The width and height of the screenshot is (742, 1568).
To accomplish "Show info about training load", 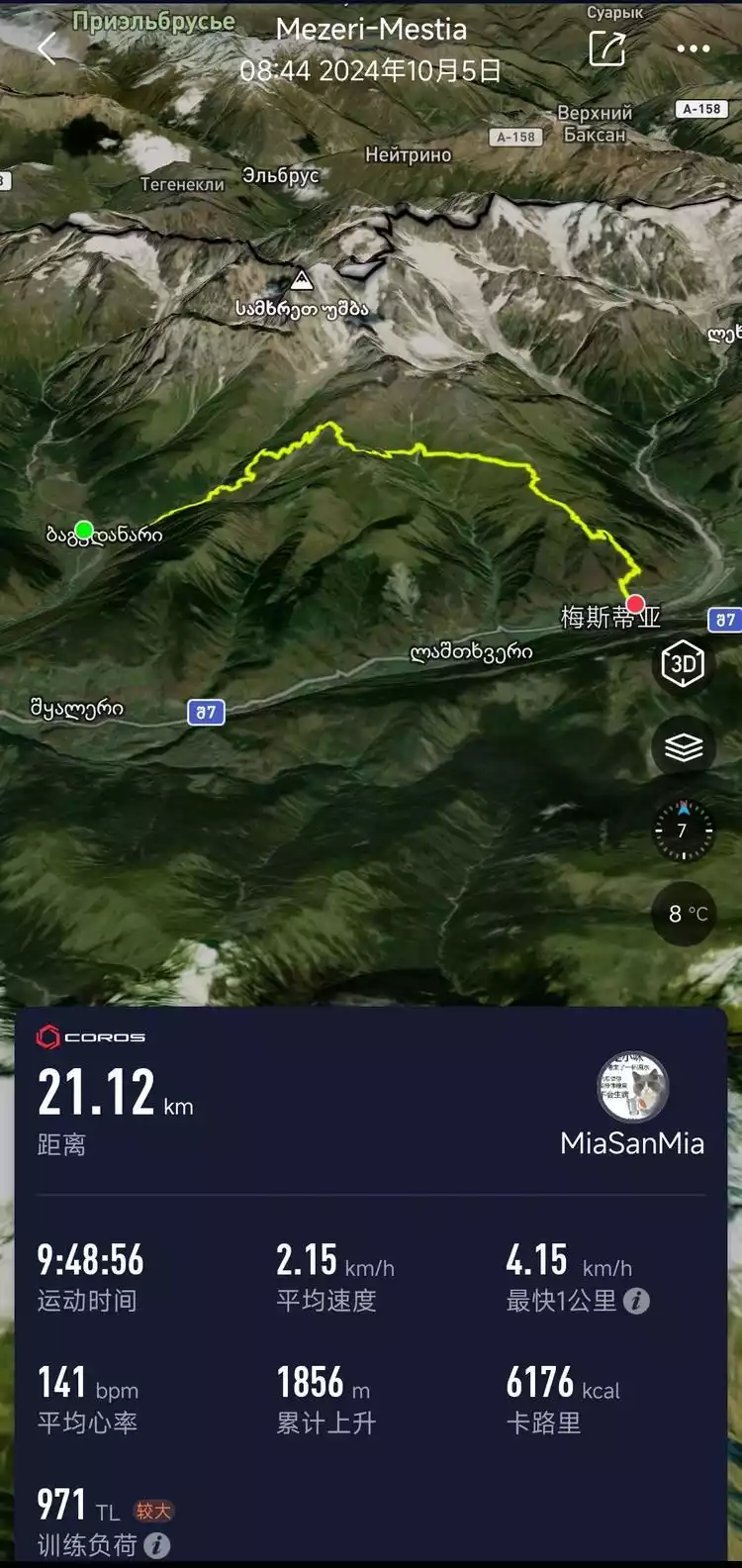I will coord(157,1544).
